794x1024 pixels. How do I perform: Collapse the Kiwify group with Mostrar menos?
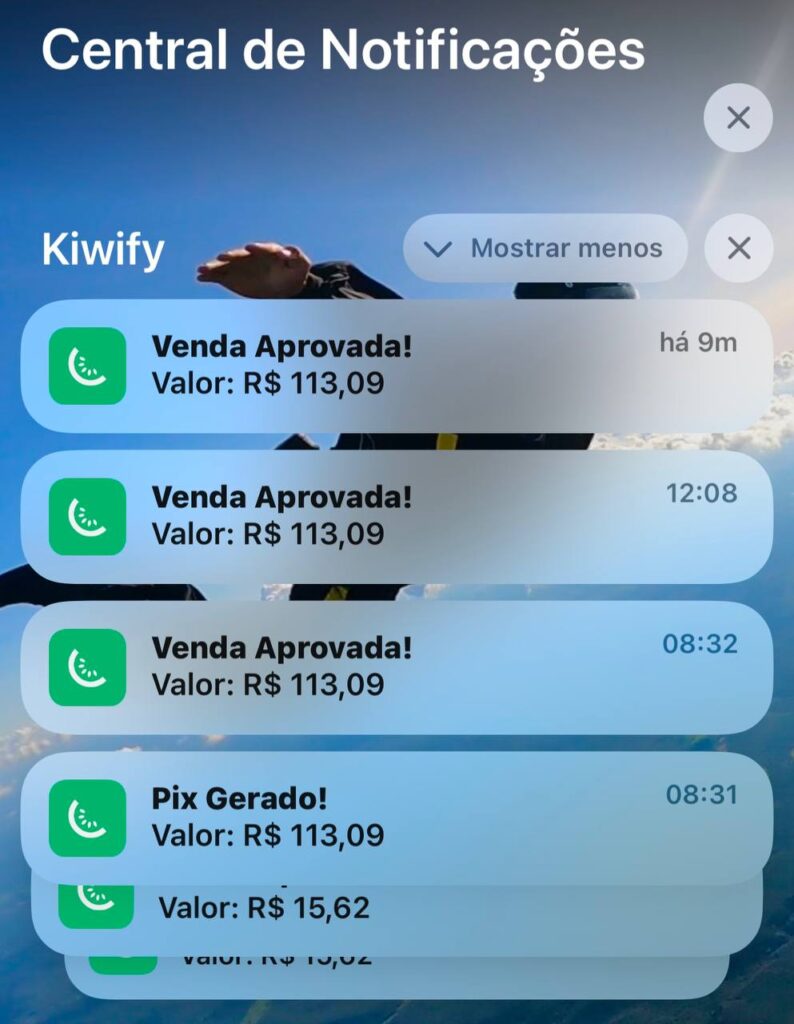point(545,248)
